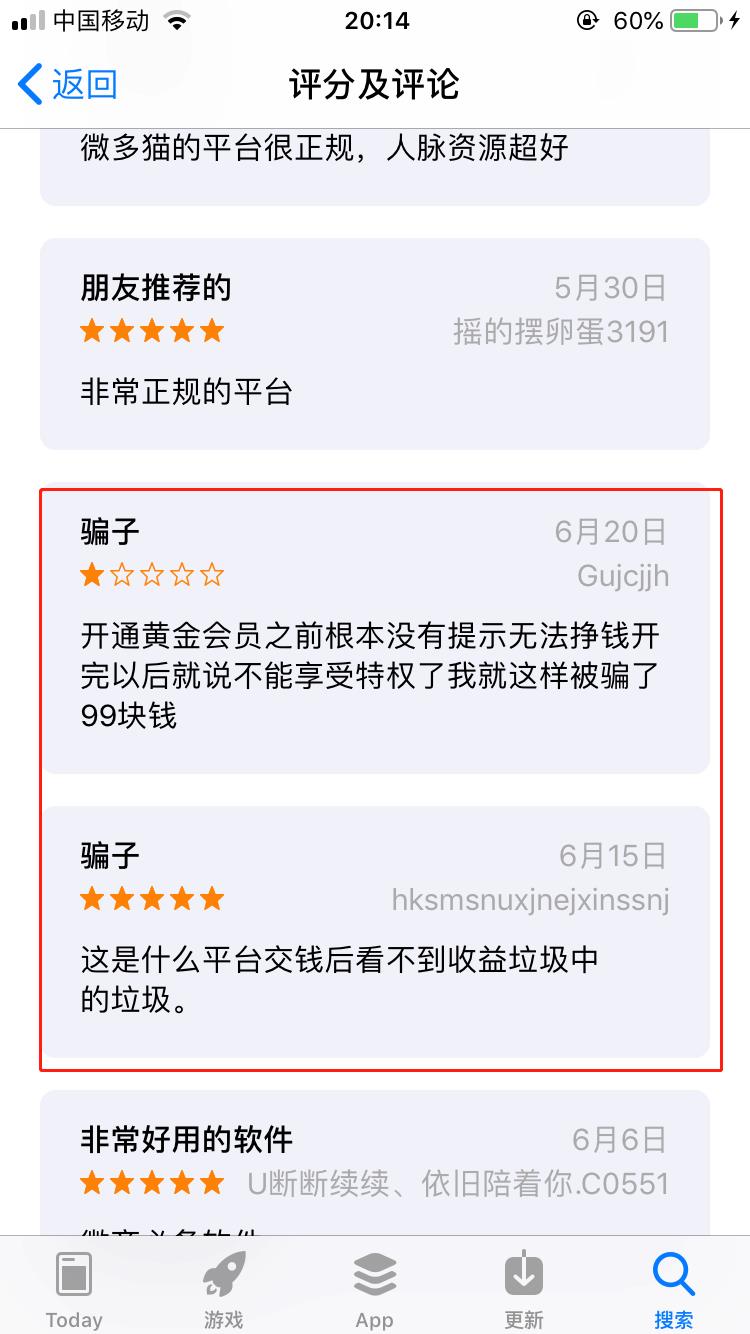The height and width of the screenshot is (1334, 750).
Task: Switch to the App tab
Action: pyautogui.click(x=374, y=1289)
